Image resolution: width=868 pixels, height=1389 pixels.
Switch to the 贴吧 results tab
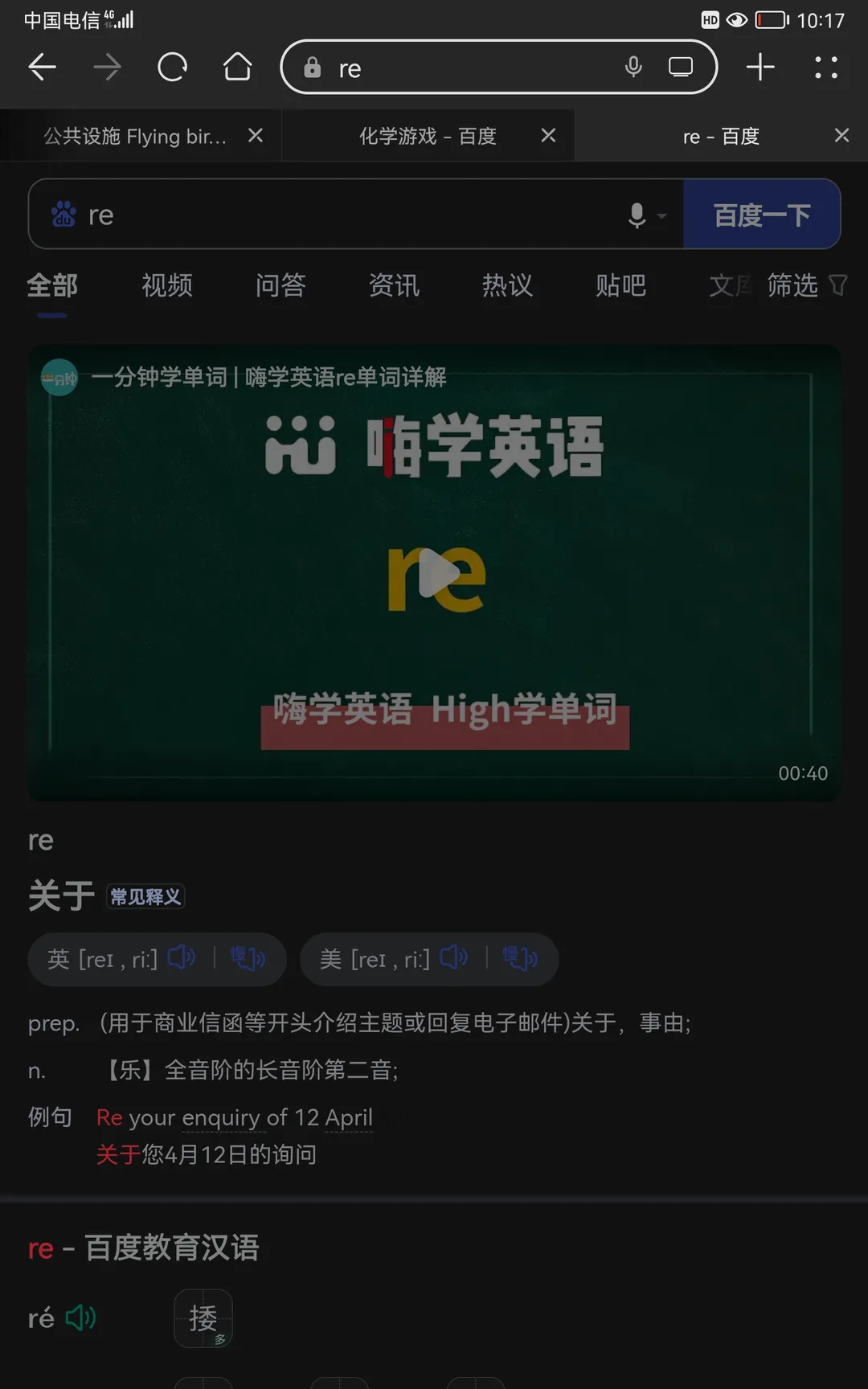620,285
